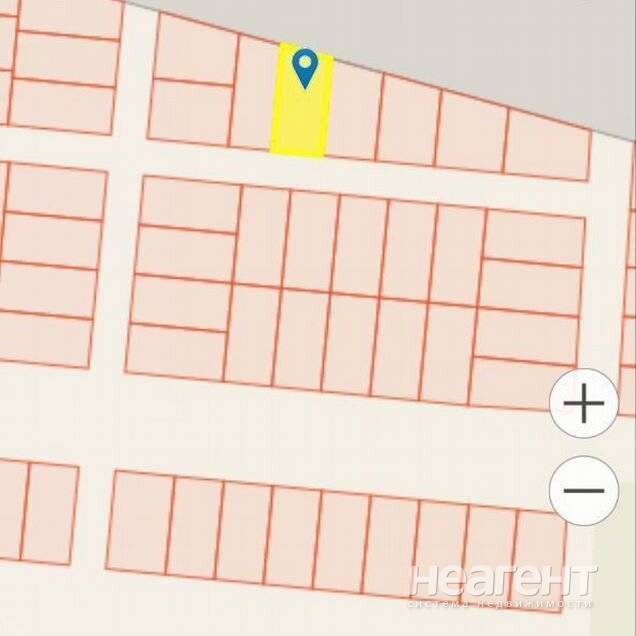The width and height of the screenshot is (636, 636).
Task: Tap the blue pin on the yellow plot
Action: pos(304,67)
